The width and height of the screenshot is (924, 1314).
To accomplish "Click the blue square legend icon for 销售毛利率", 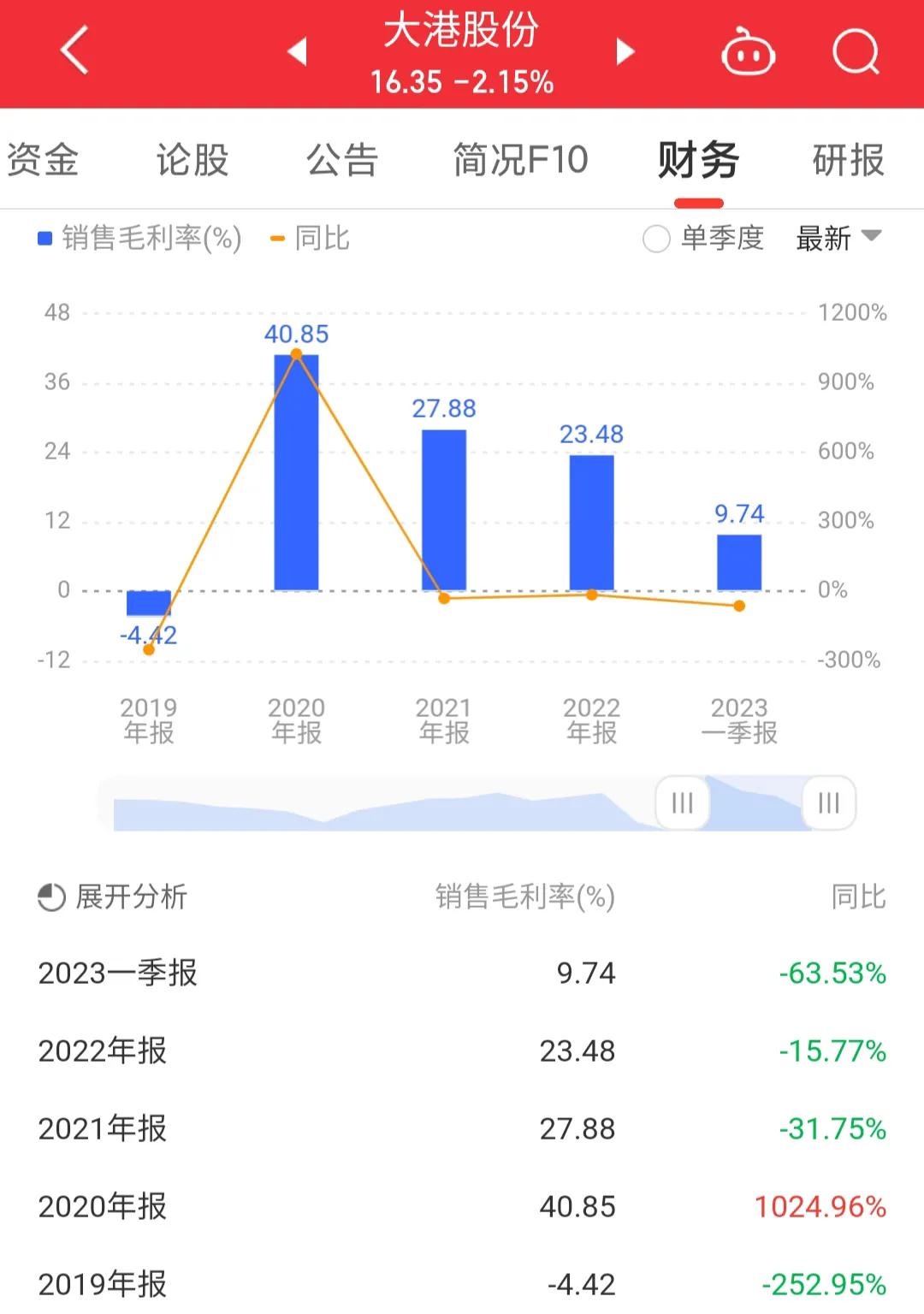I will [x=43, y=238].
